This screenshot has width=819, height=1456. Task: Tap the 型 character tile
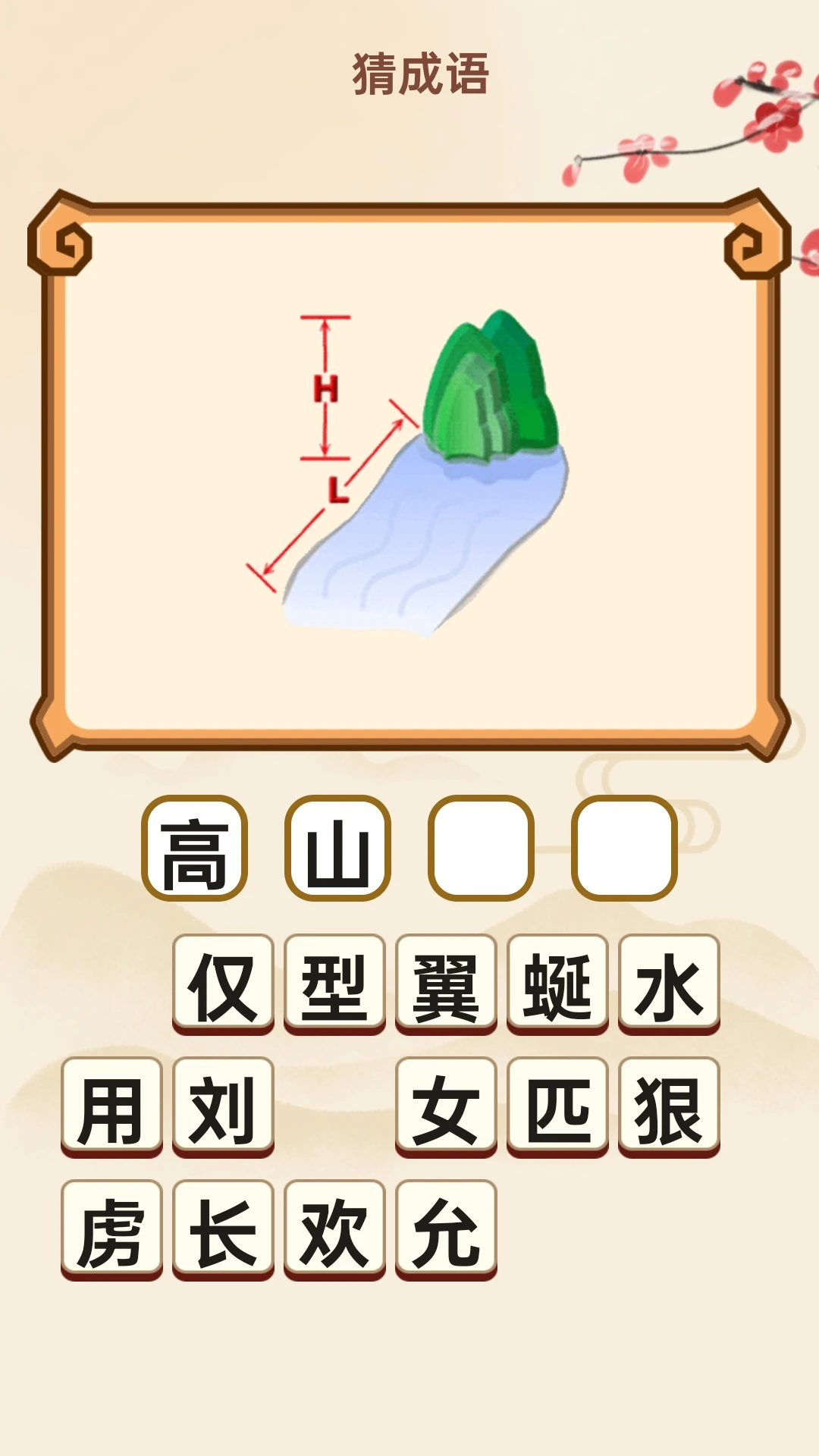(334, 984)
